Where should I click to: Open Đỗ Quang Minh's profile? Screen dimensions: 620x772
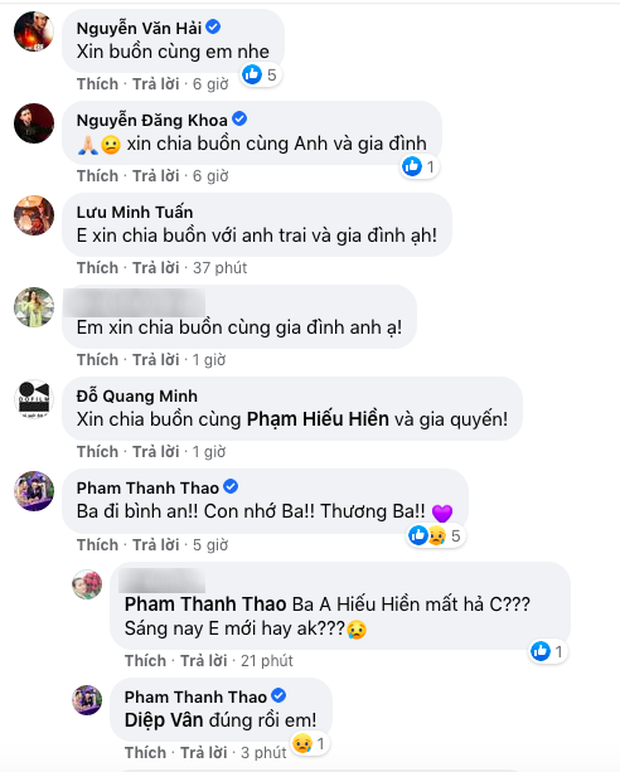click(x=135, y=396)
